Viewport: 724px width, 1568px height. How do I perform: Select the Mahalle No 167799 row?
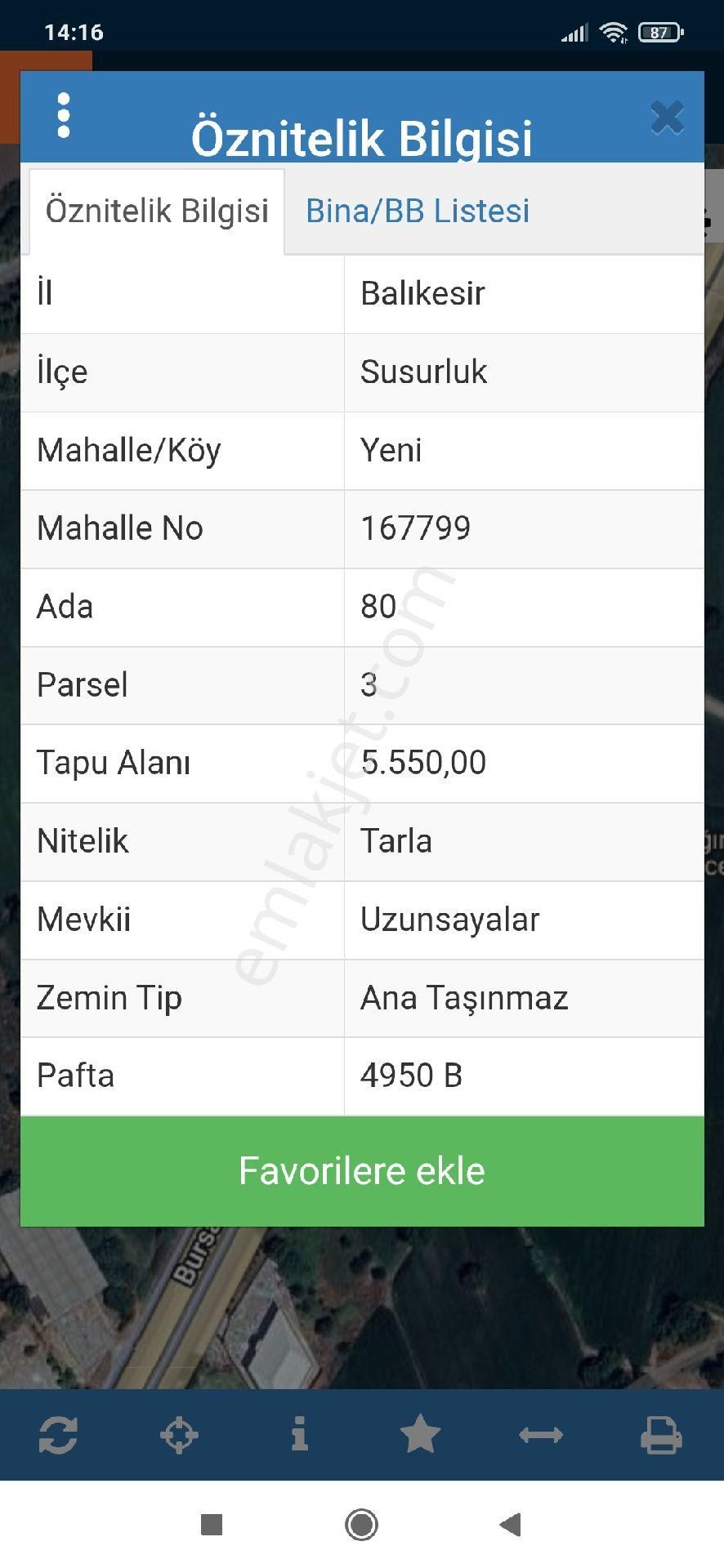[362, 528]
